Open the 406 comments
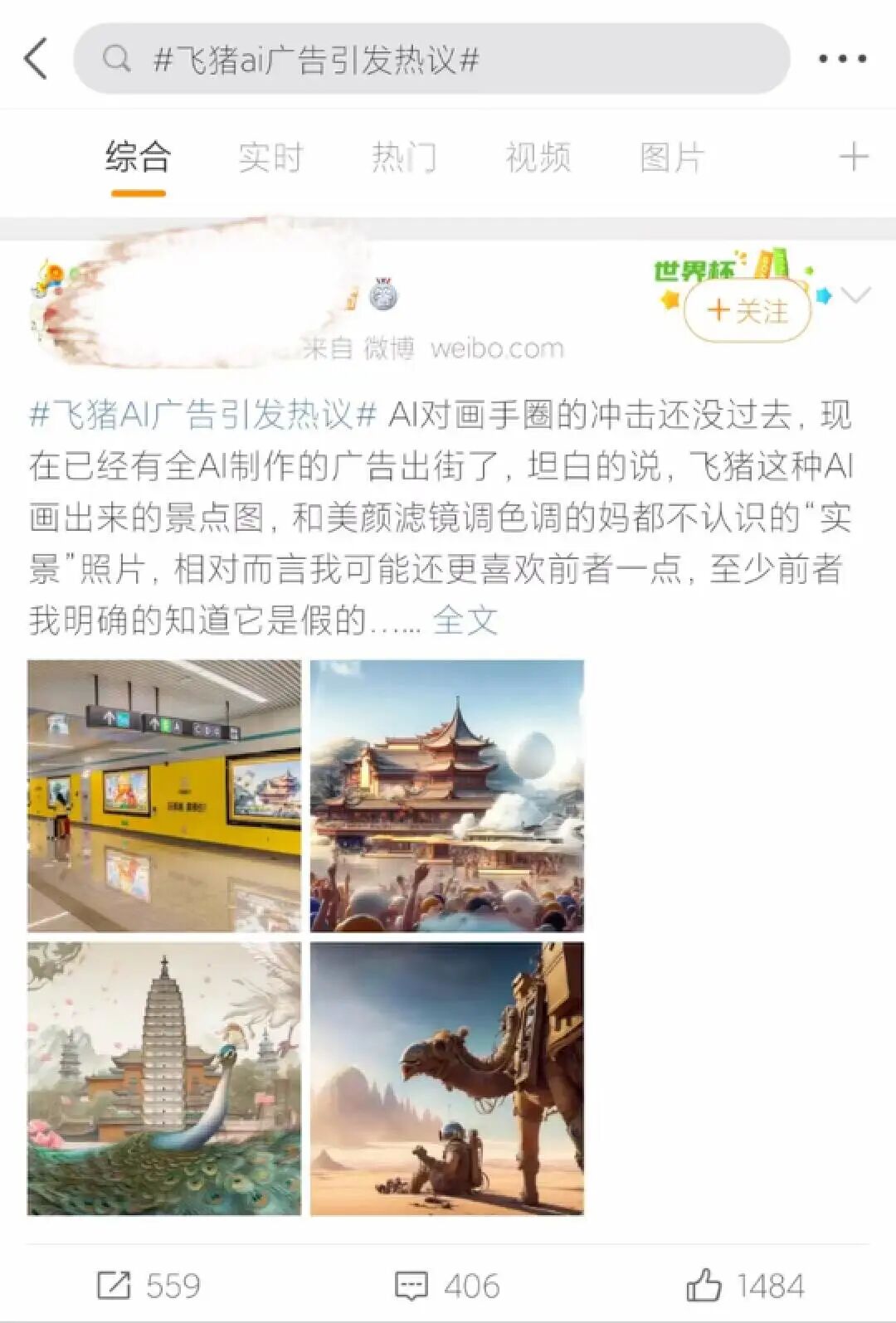Image resolution: width=896 pixels, height=1323 pixels. pyautogui.click(x=448, y=1286)
